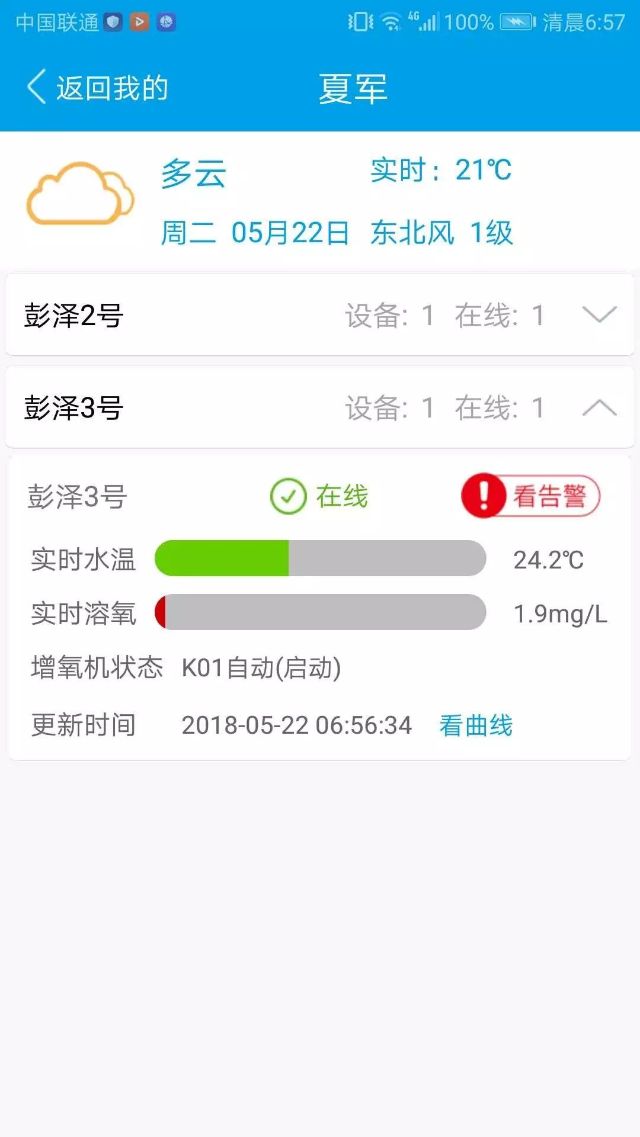Open the 看曲线 link
The height and width of the screenshot is (1137, 640).
[475, 725]
